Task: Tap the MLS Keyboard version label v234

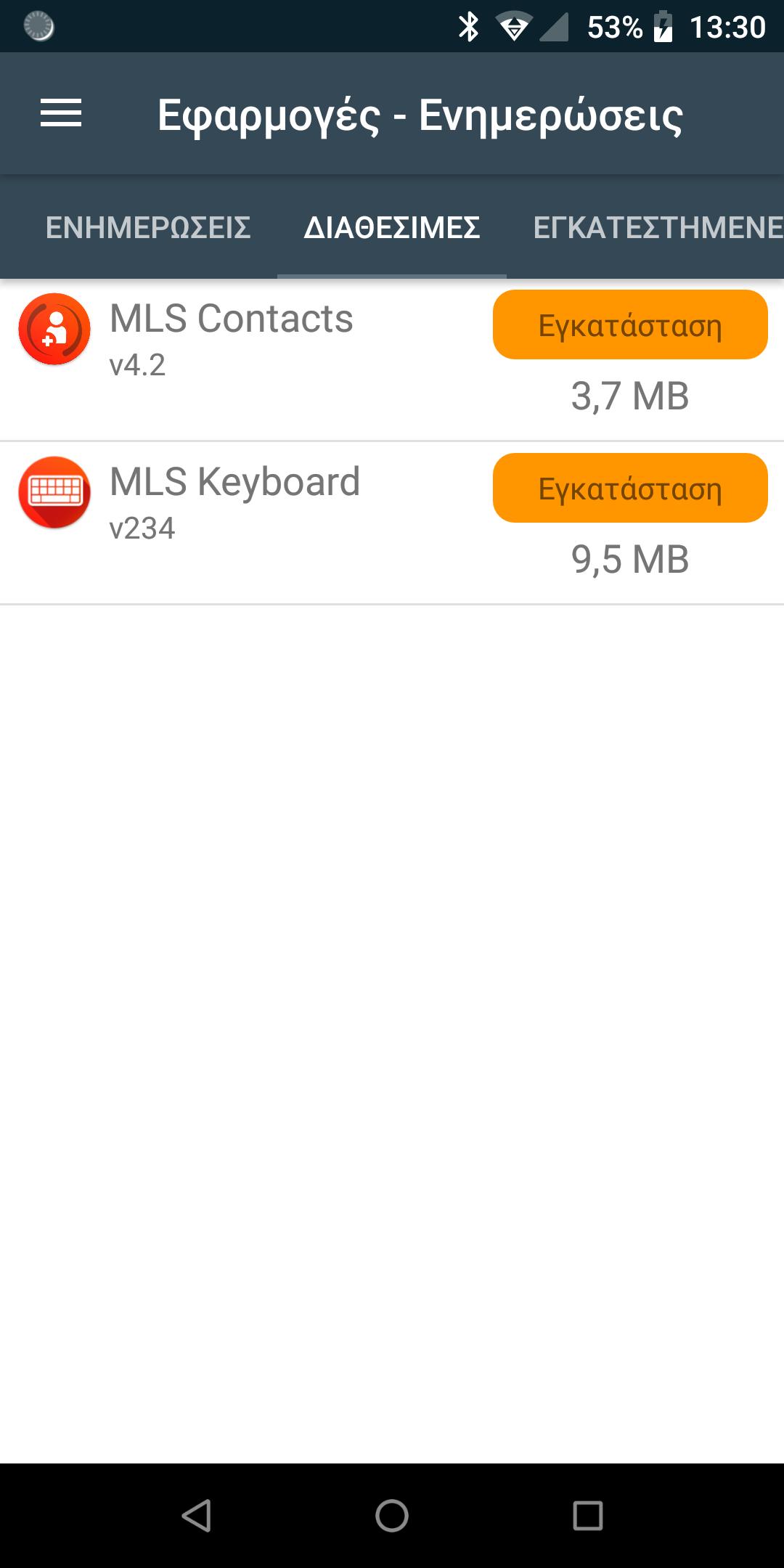Action: [x=142, y=528]
